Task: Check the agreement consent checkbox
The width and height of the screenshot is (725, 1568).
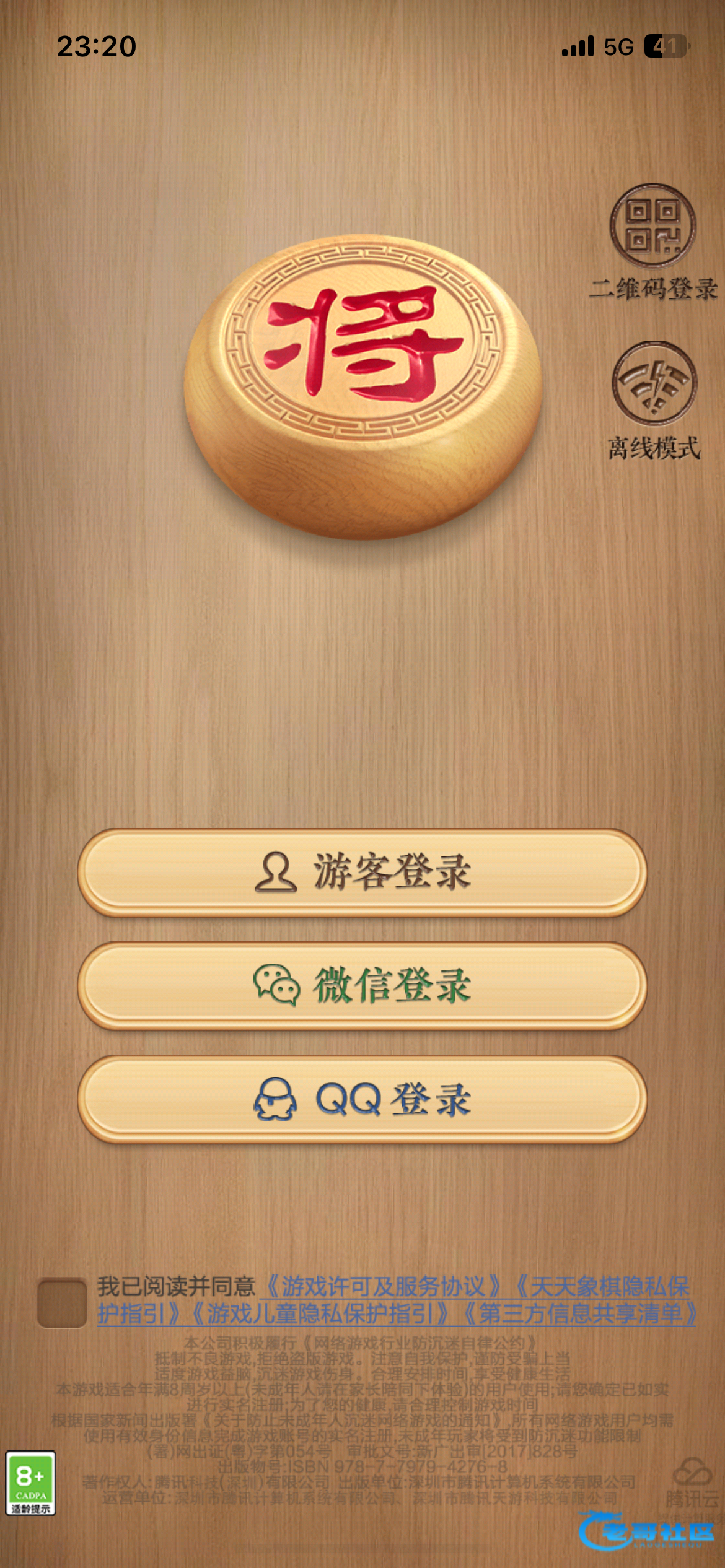Action: click(61, 1302)
